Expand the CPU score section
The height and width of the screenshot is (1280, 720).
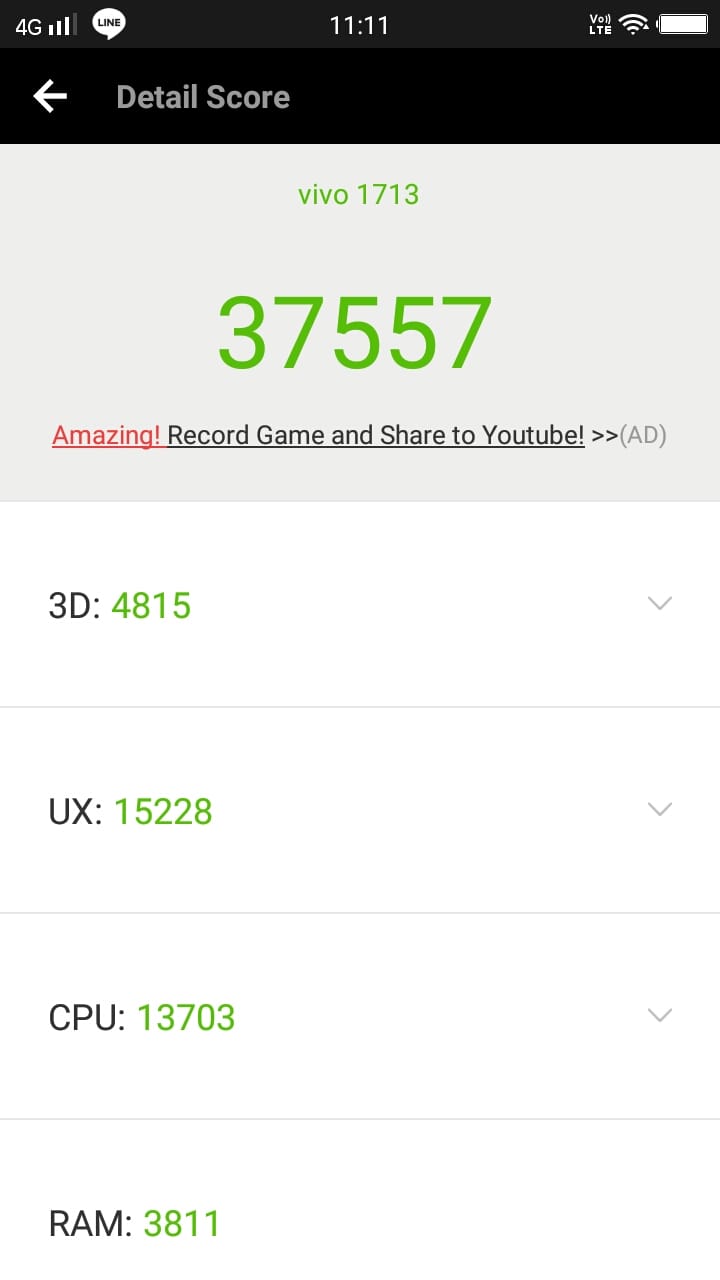[659, 1015]
